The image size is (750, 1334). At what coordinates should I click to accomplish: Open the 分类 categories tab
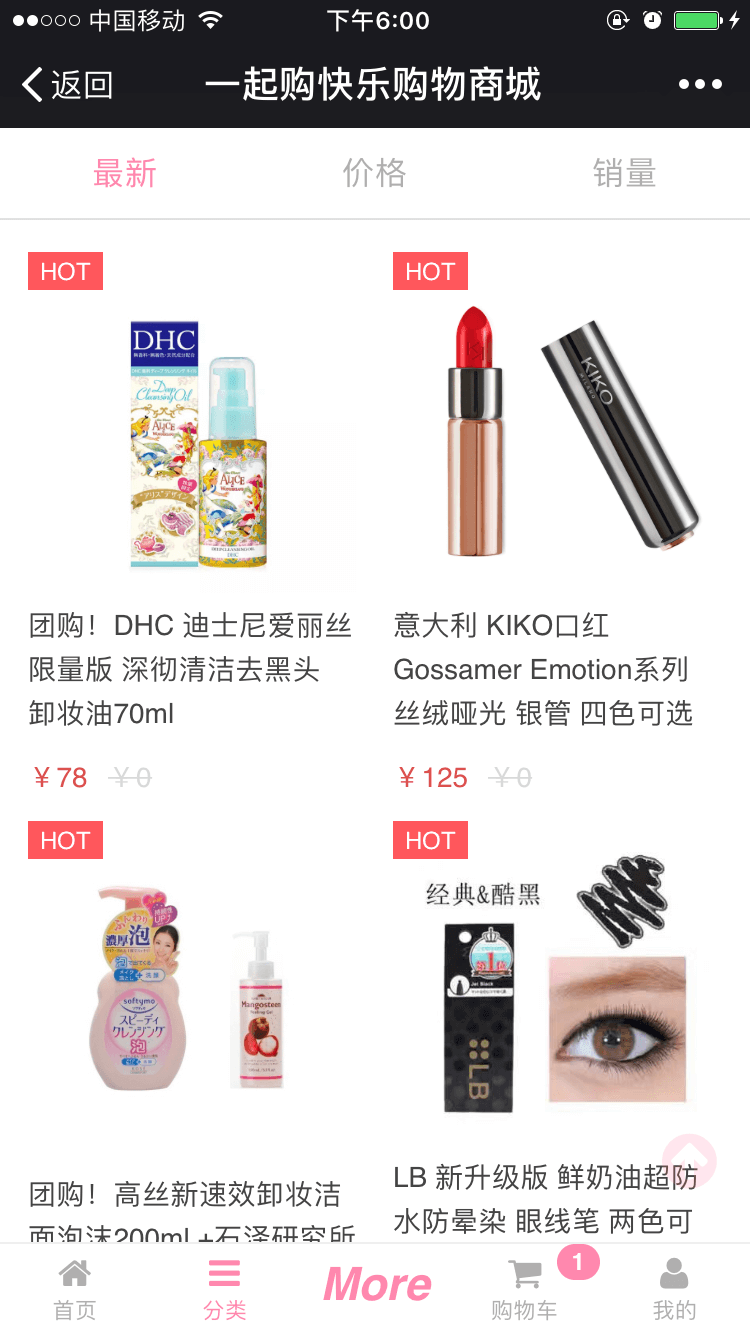(225, 1289)
